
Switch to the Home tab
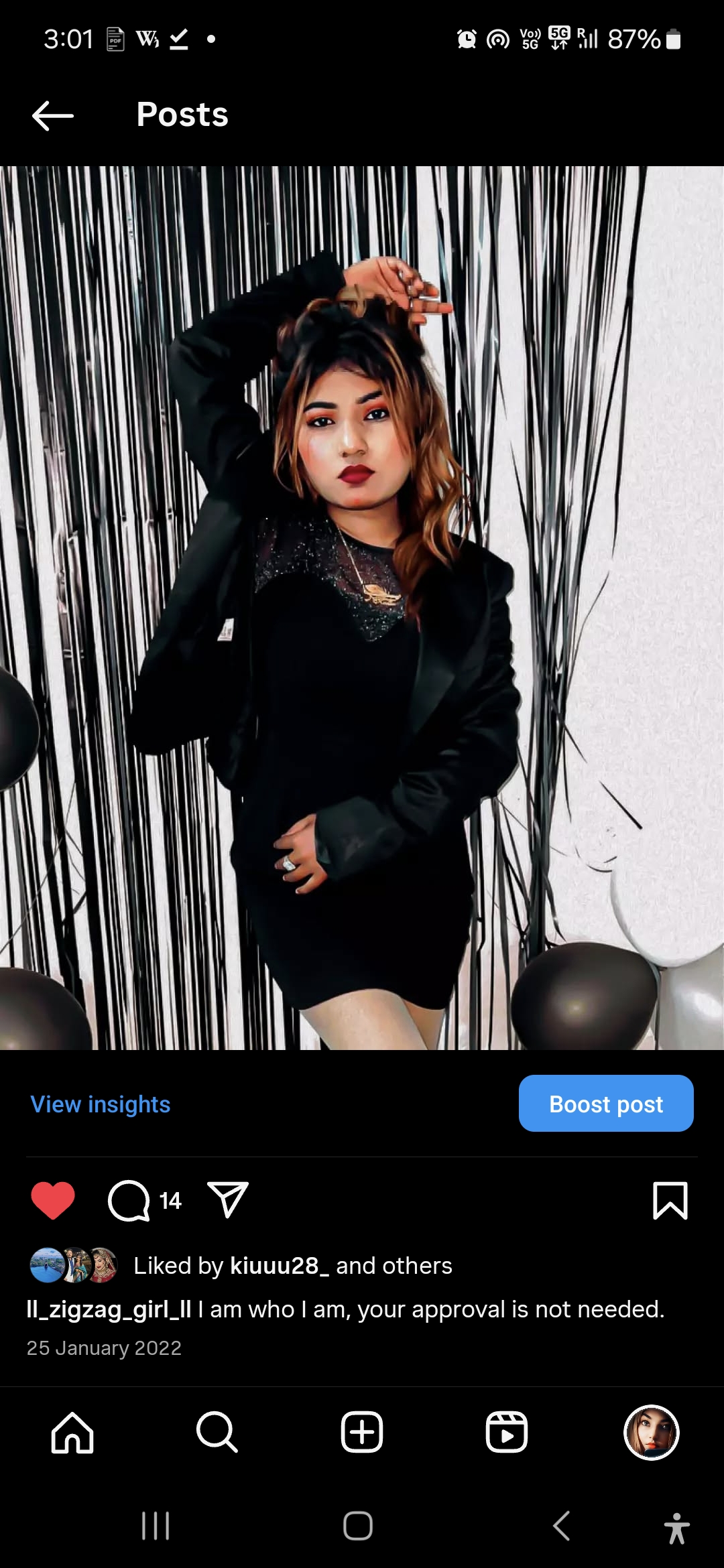pyautogui.click(x=72, y=1432)
